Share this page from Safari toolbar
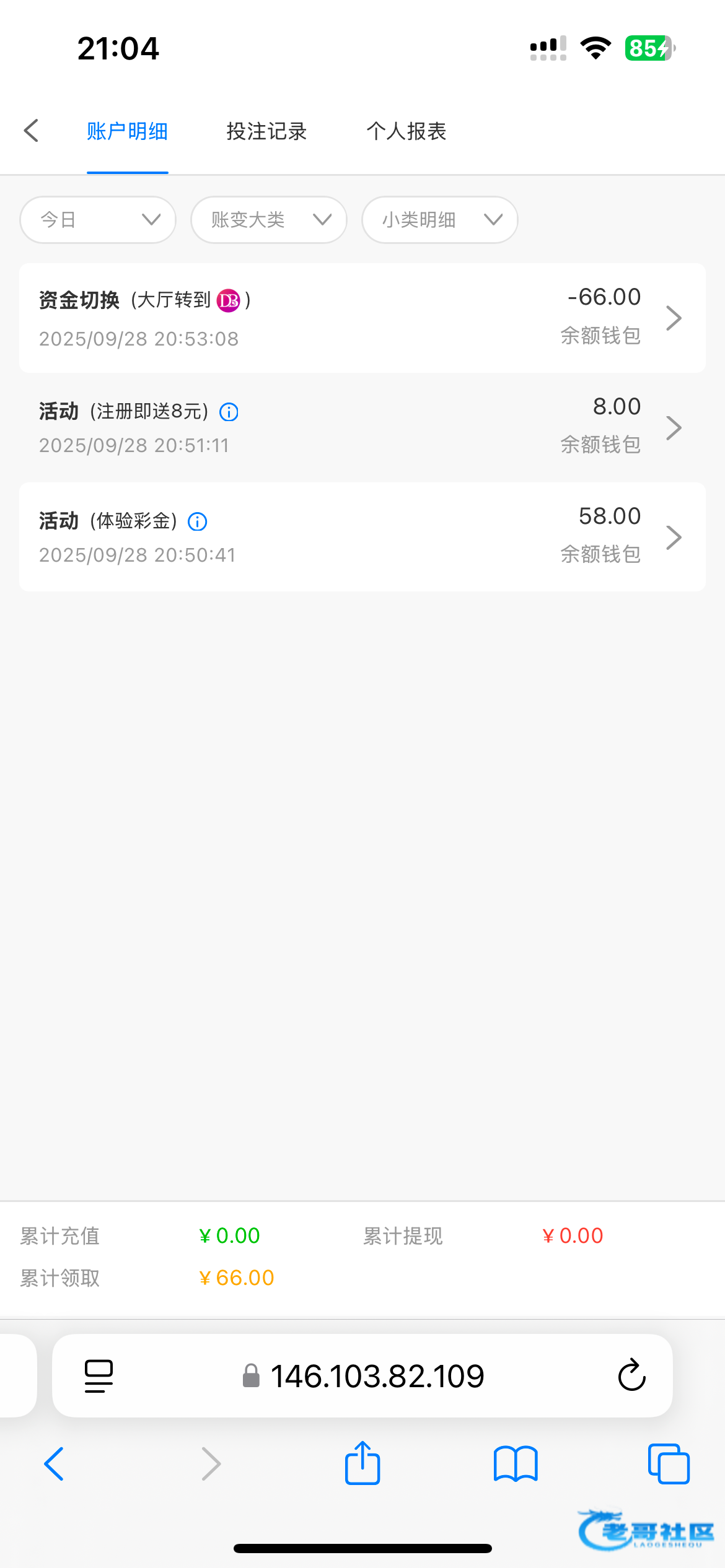 (362, 1464)
